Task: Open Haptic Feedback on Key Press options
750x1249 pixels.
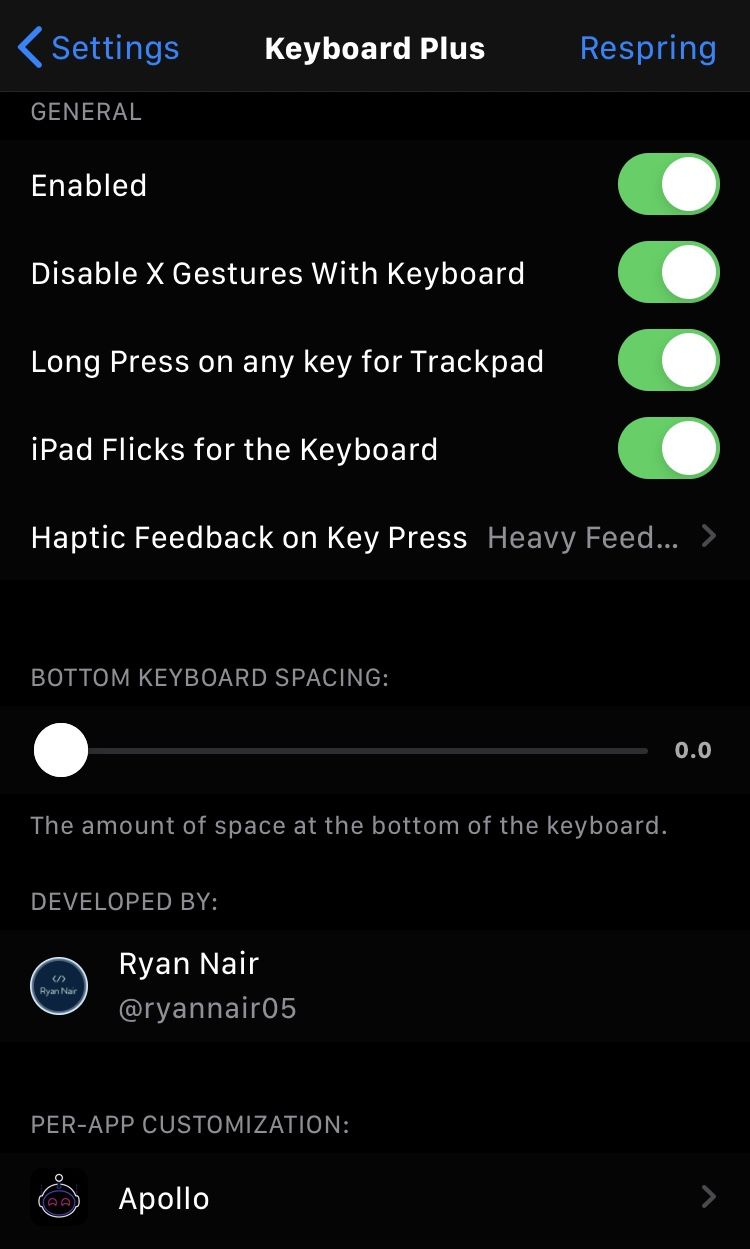Action: 375,537
